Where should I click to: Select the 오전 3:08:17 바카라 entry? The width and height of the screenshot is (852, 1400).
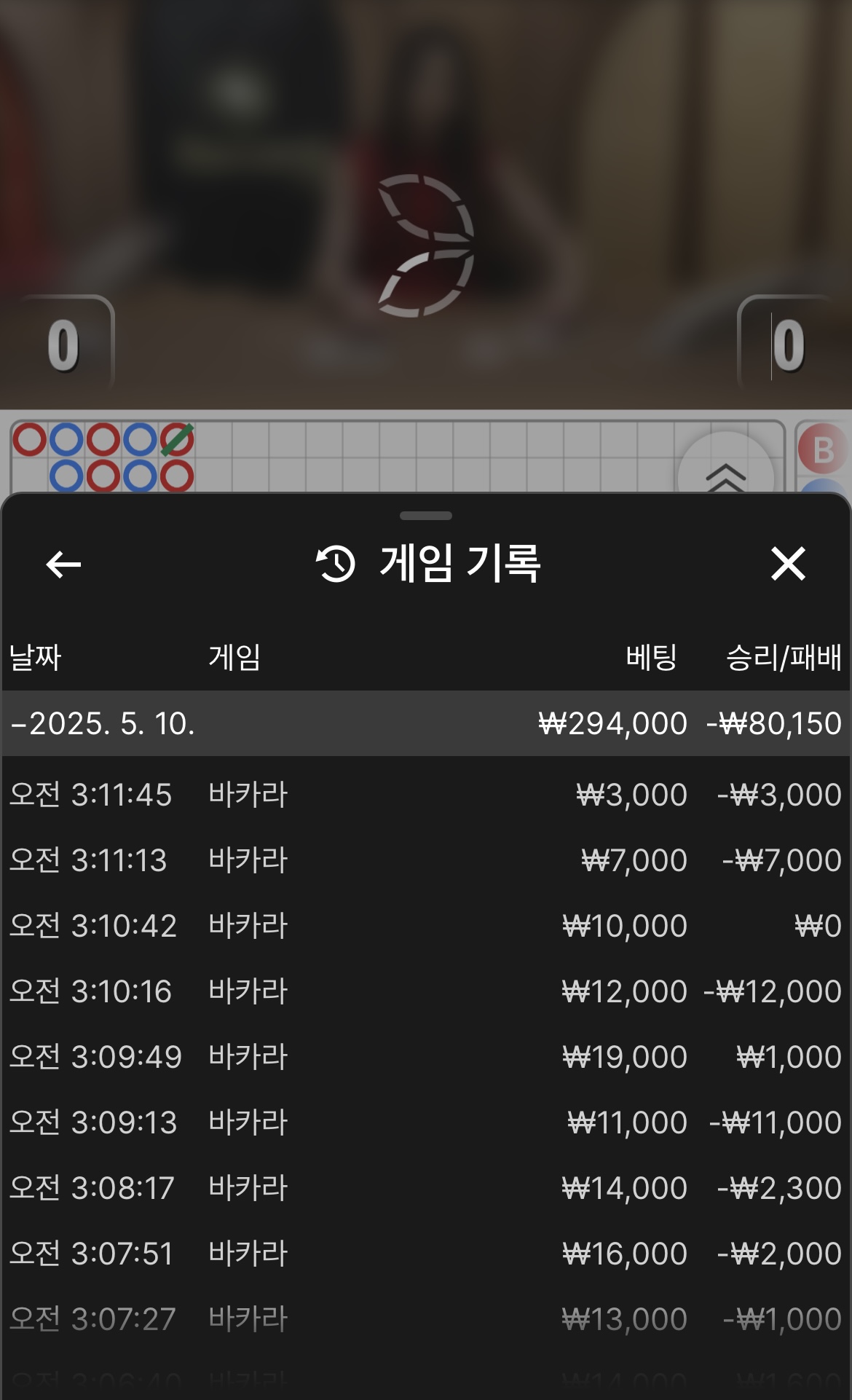pos(425,1188)
